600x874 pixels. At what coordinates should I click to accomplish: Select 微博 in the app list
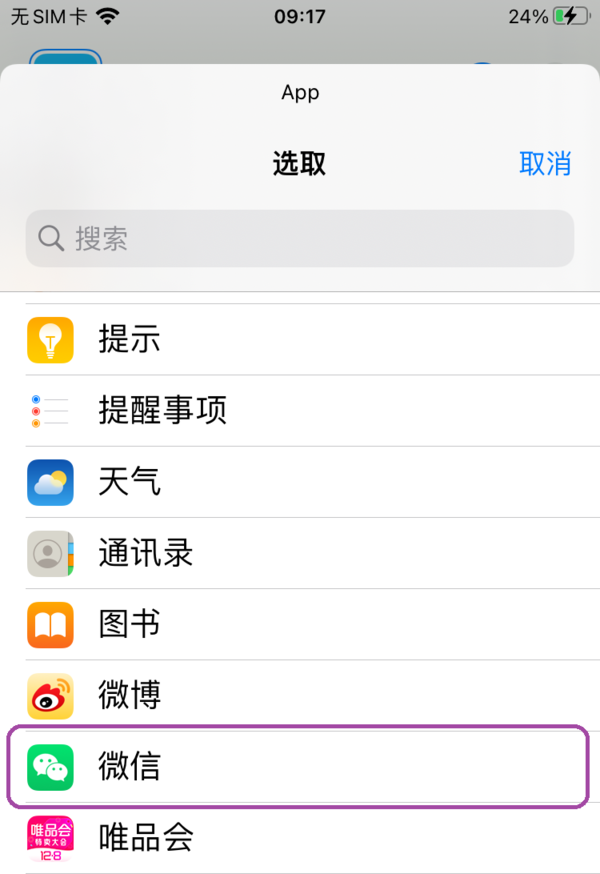coord(300,695)
